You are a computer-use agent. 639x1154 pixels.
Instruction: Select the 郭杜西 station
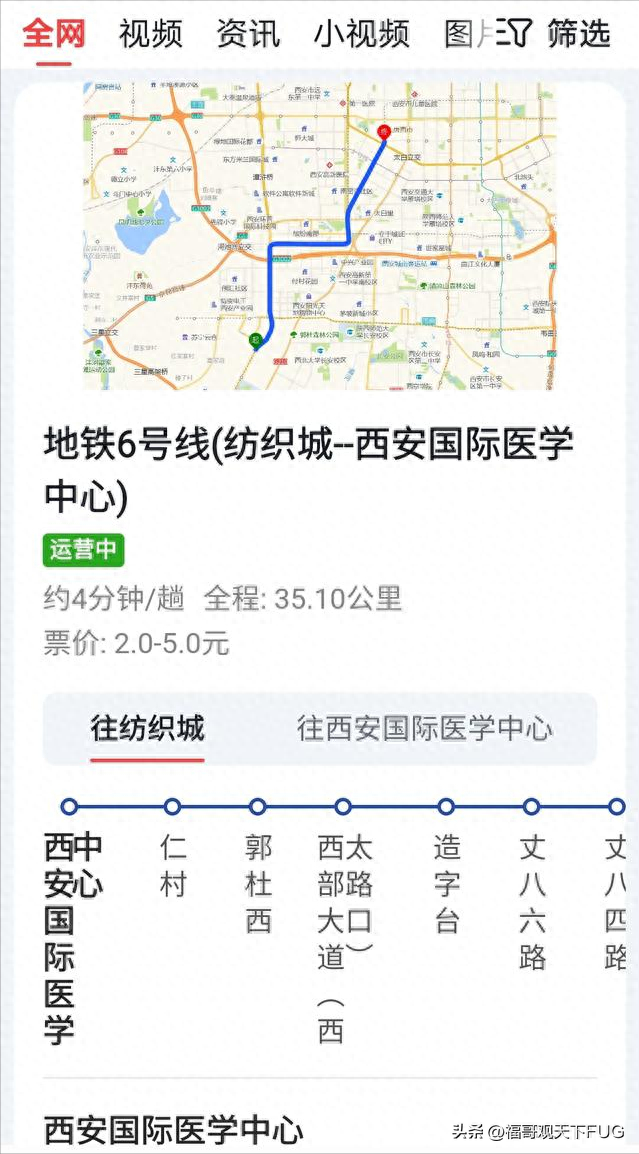[x=258, y=882]
